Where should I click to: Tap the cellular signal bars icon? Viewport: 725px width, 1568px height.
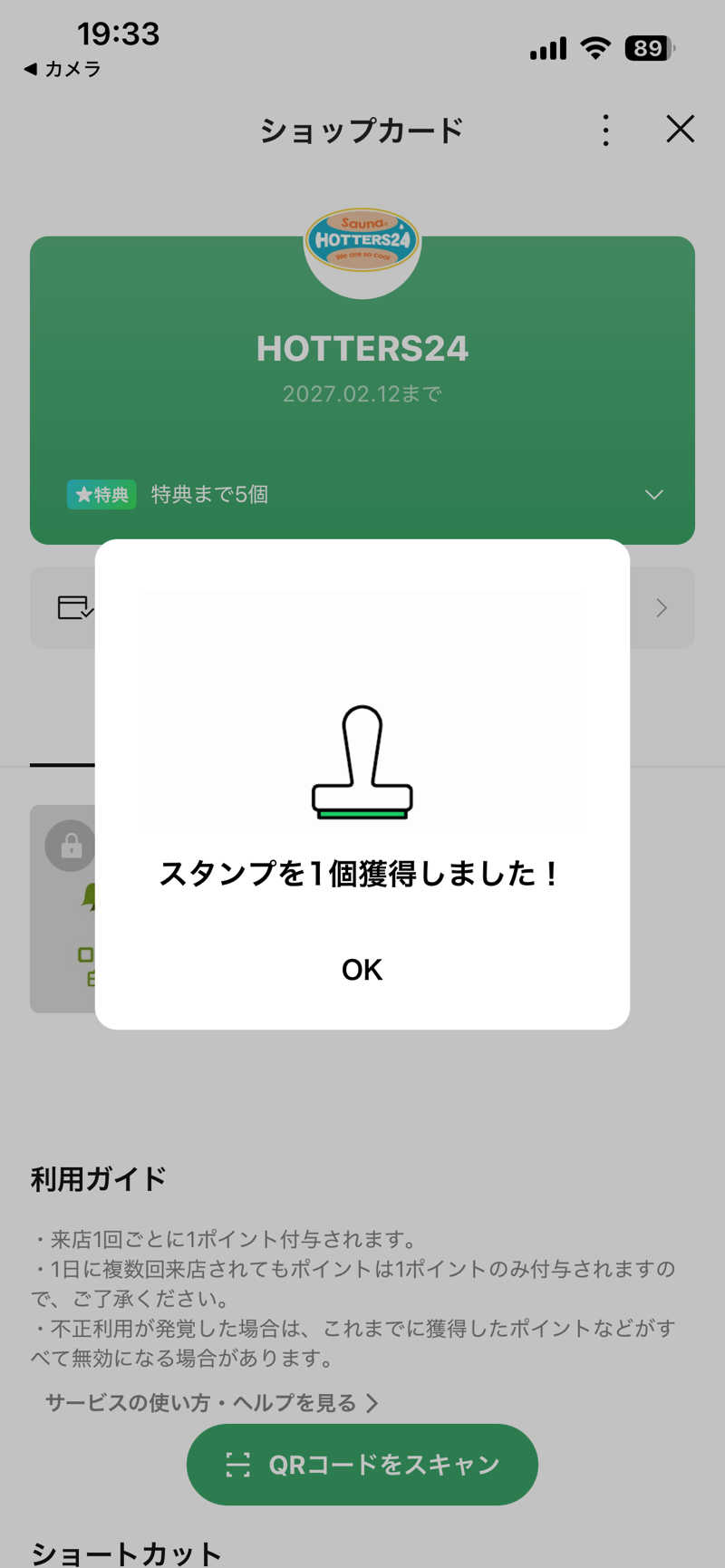point(547,48)
